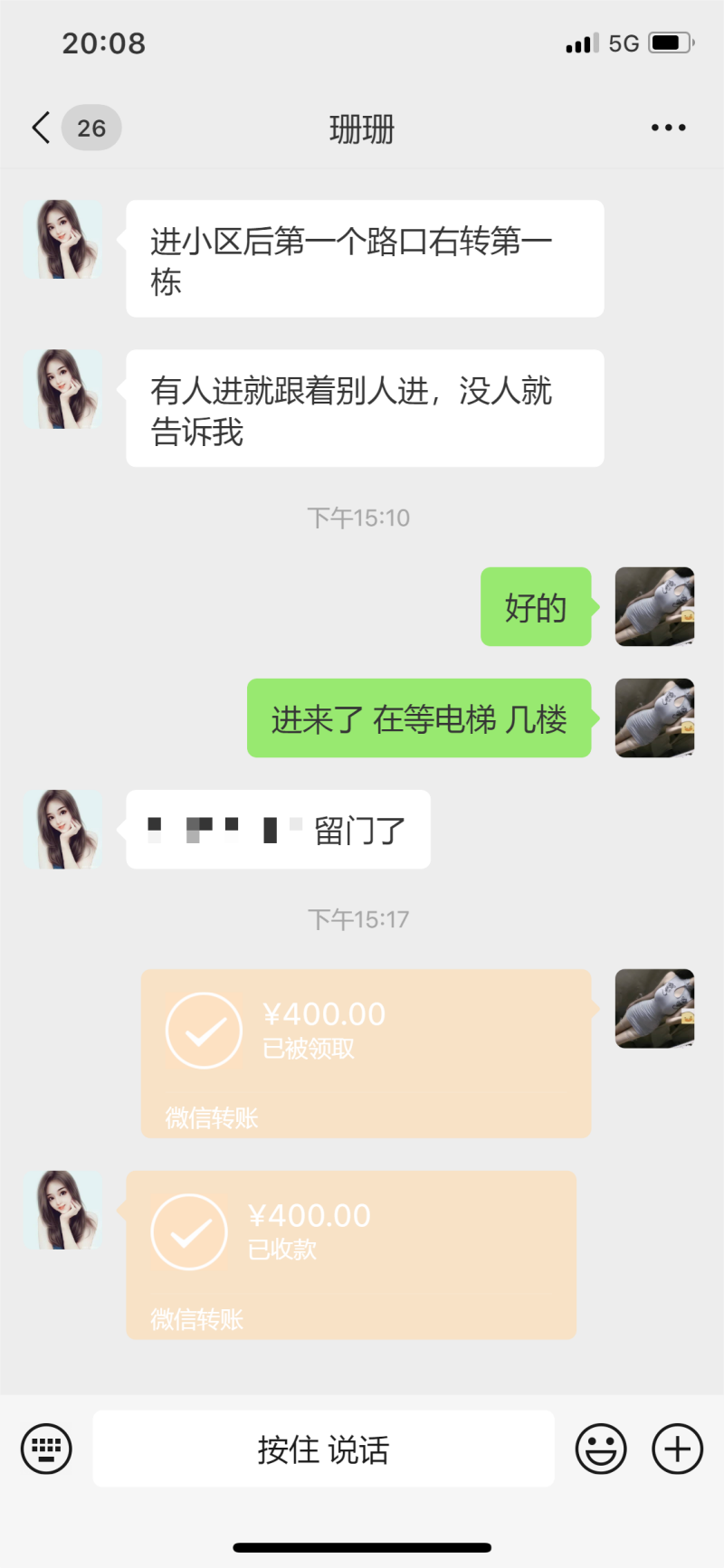Open the keyboard input icon at bottom left
The width and height of the screenshot is (724, 1568).
(45, 1449)
